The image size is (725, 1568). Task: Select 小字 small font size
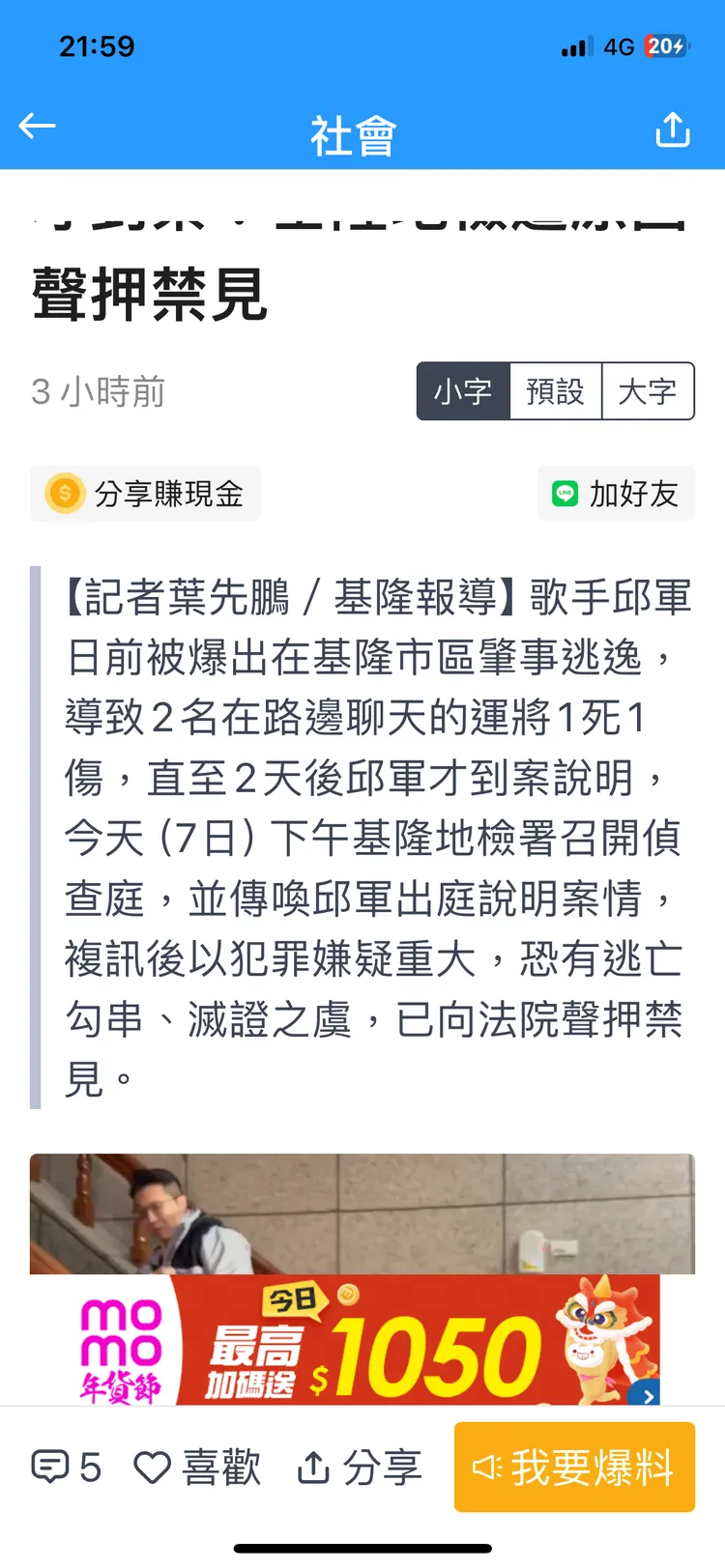[463, 391]
